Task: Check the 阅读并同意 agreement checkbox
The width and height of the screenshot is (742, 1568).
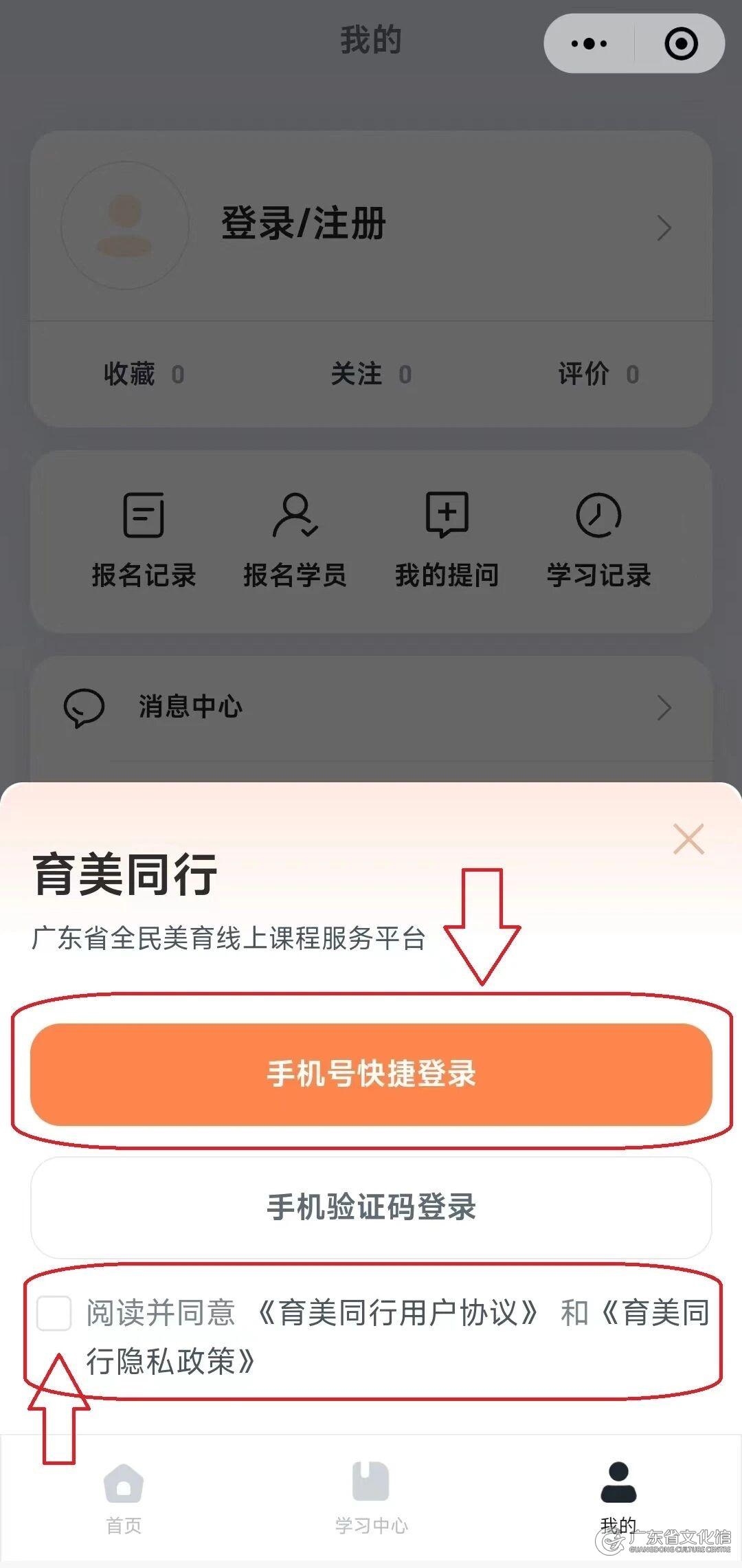Action: (x=54, y=1313)
